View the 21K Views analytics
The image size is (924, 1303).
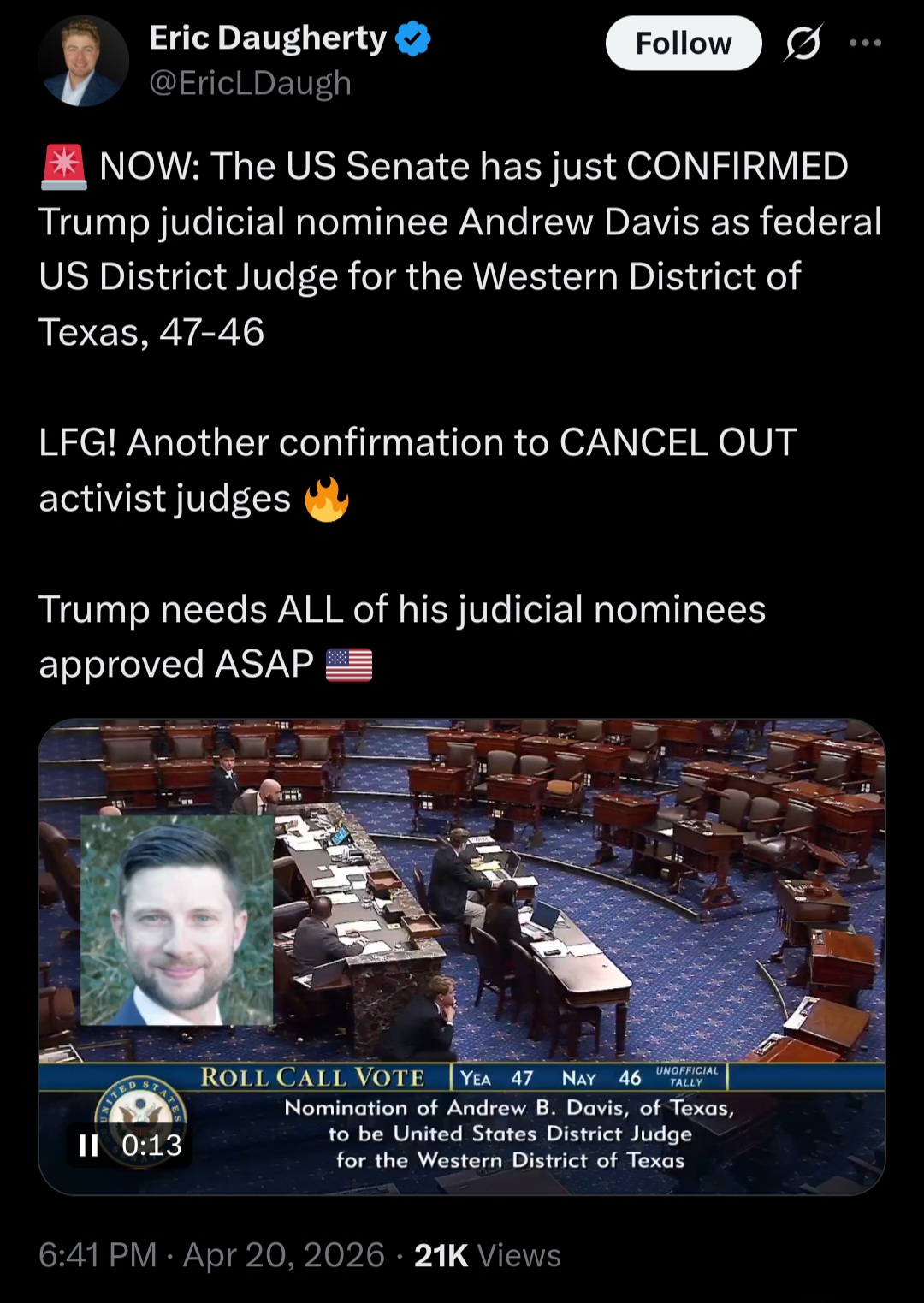(487, 1255)
